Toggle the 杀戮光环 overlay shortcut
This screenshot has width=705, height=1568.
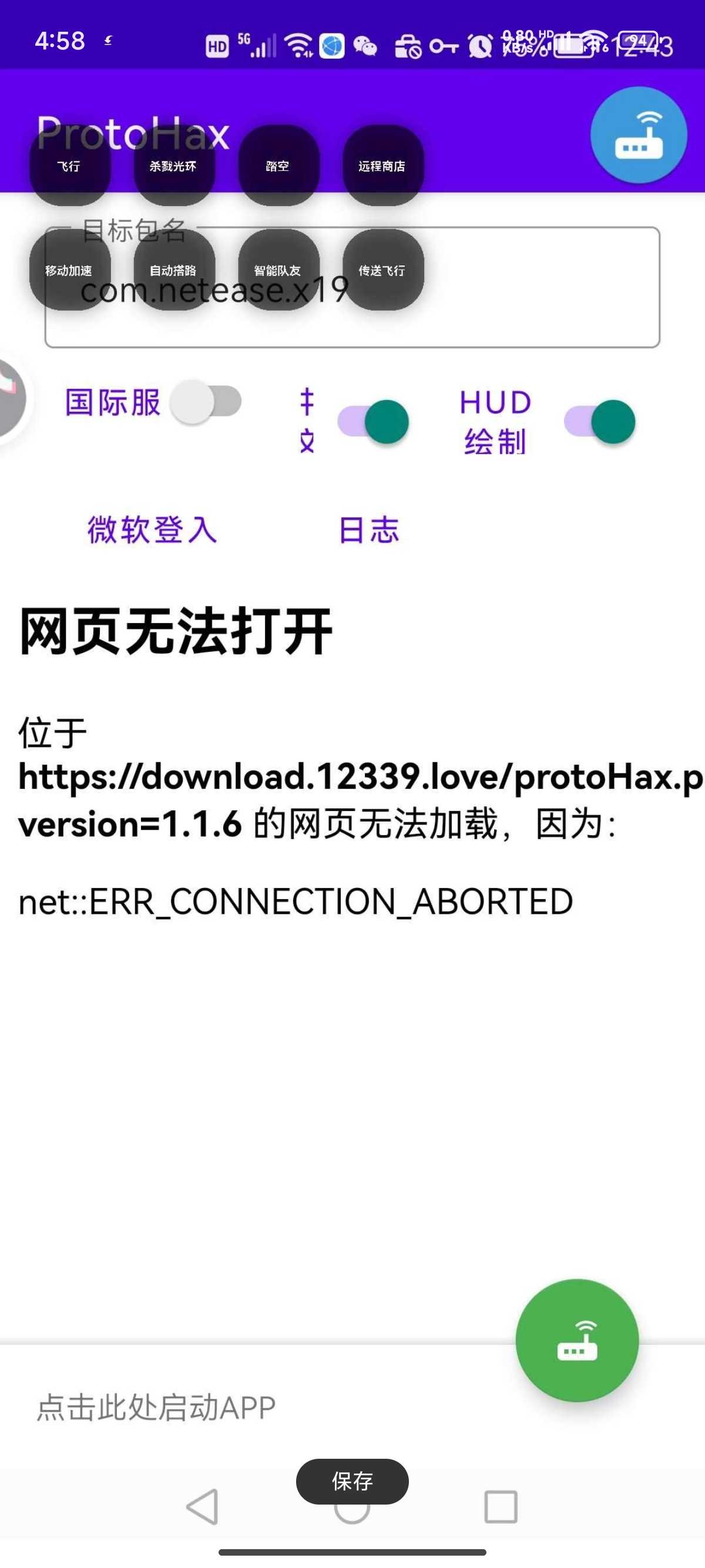point(173,166)
